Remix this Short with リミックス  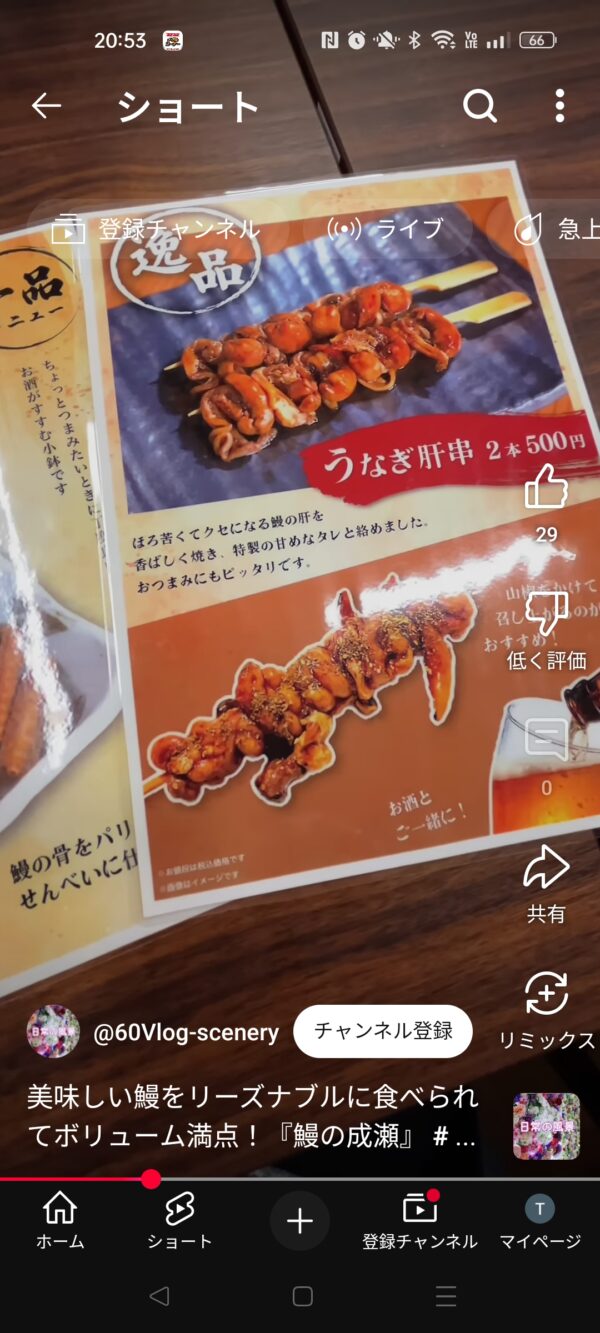point(546,995)
